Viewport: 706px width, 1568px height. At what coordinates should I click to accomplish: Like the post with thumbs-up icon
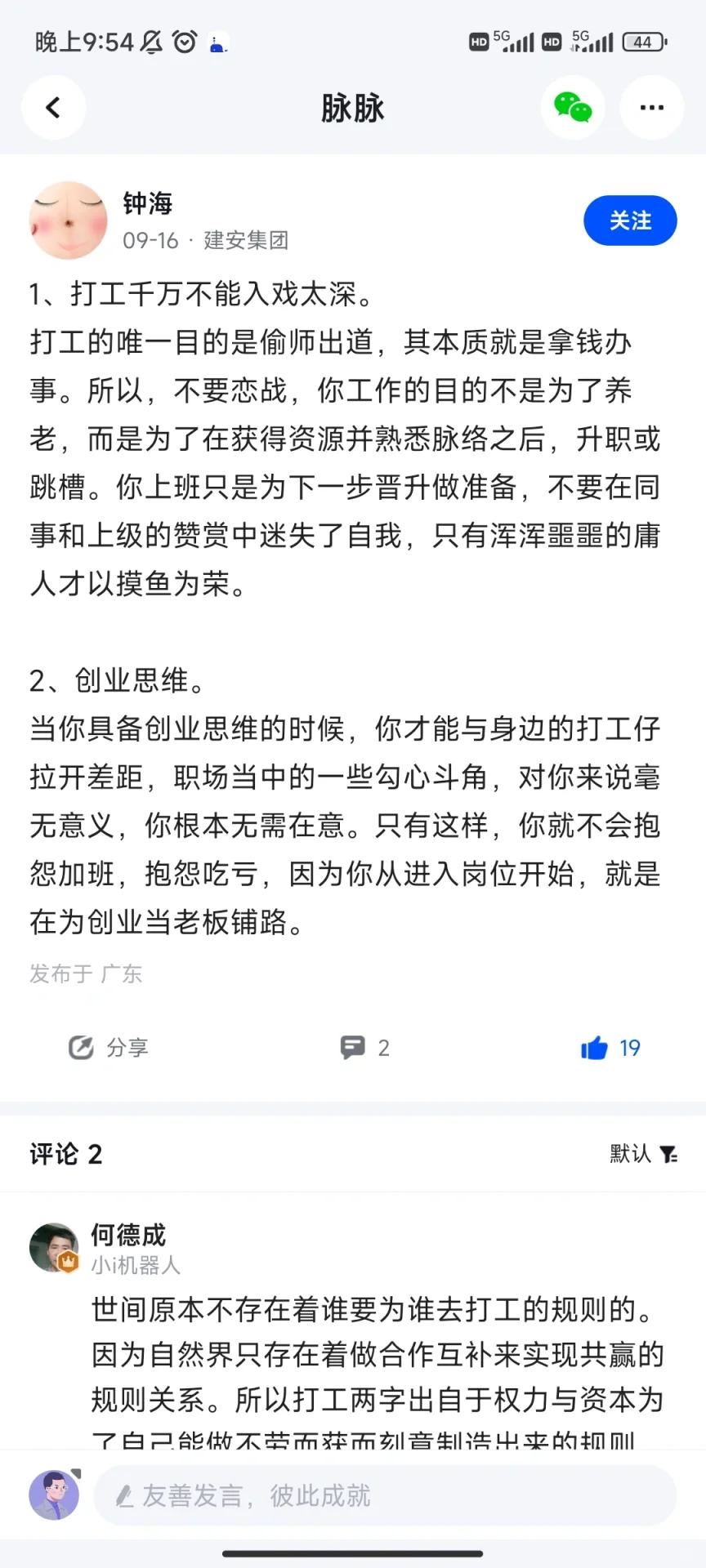[595, 1048]
